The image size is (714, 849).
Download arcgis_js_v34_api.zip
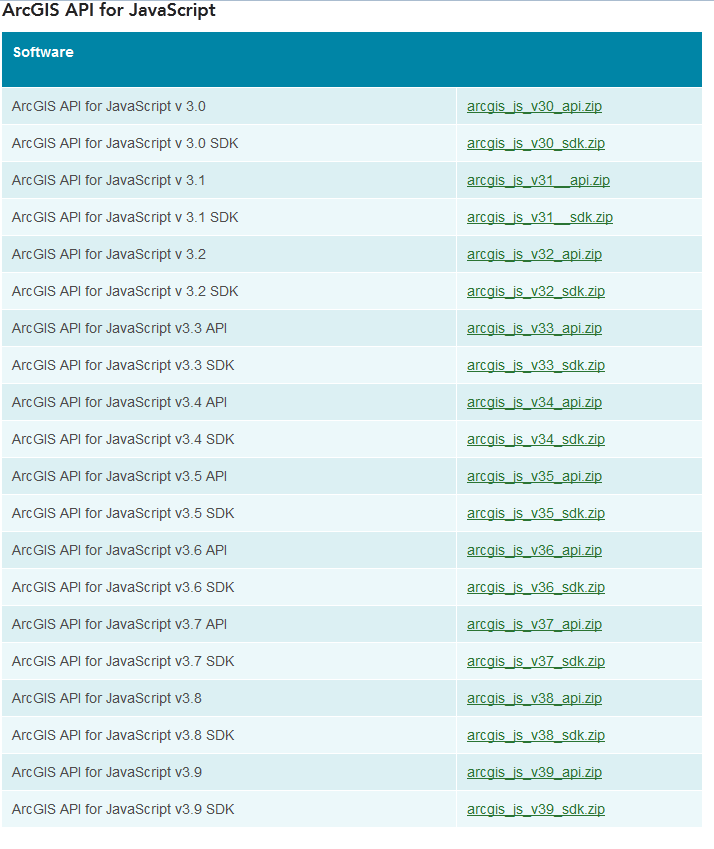pos(534,402)
